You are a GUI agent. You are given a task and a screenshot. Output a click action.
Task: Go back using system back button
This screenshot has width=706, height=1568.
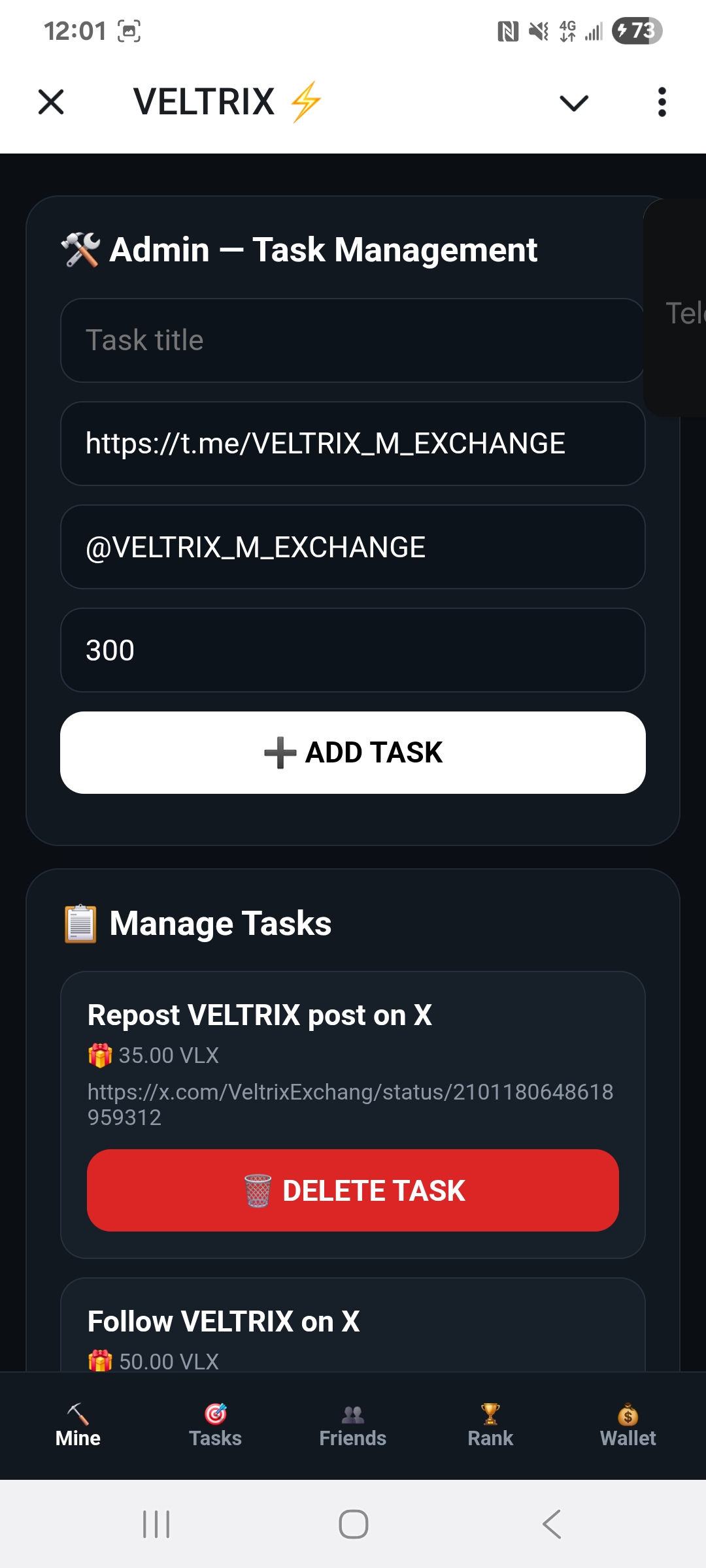coord(551,1524)
